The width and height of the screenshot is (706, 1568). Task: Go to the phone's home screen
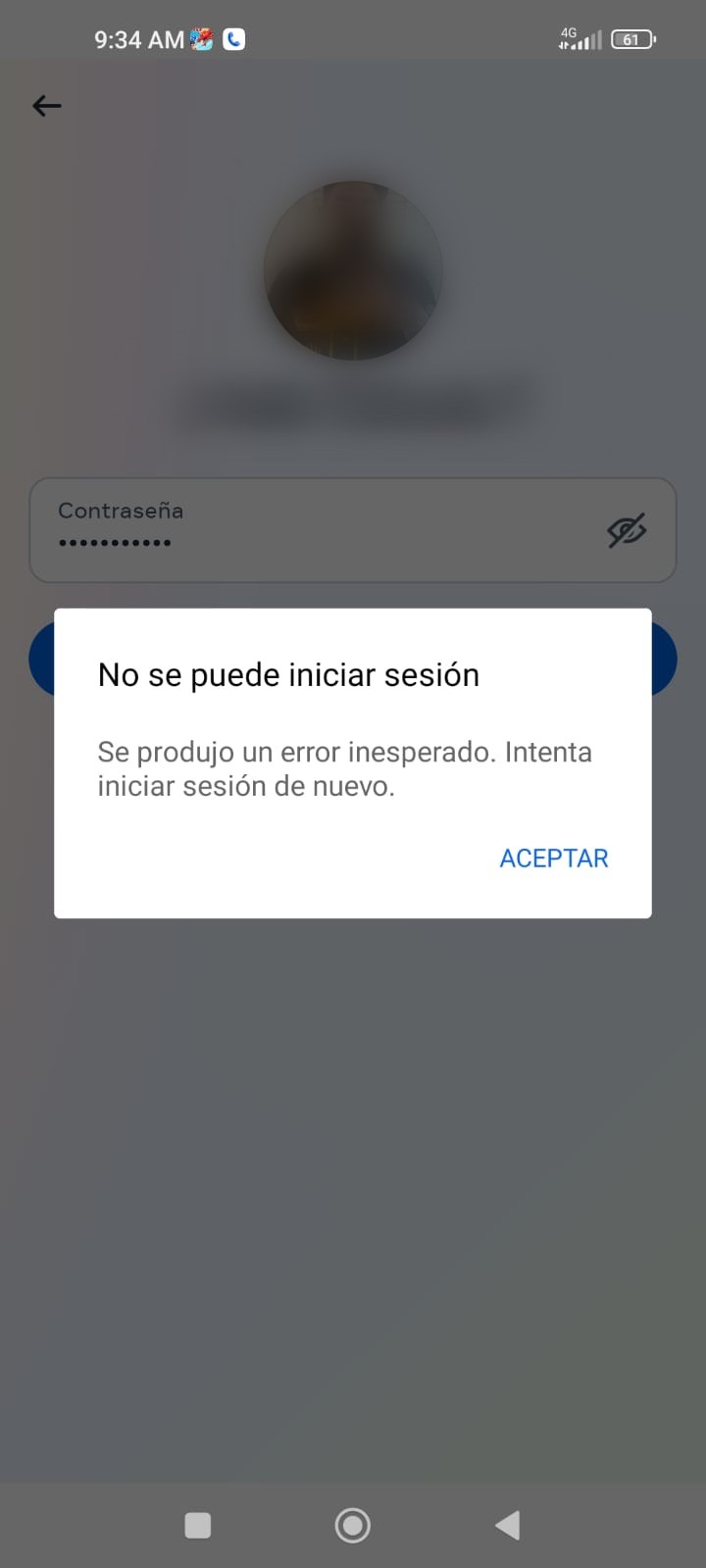tap(352, 1525)
